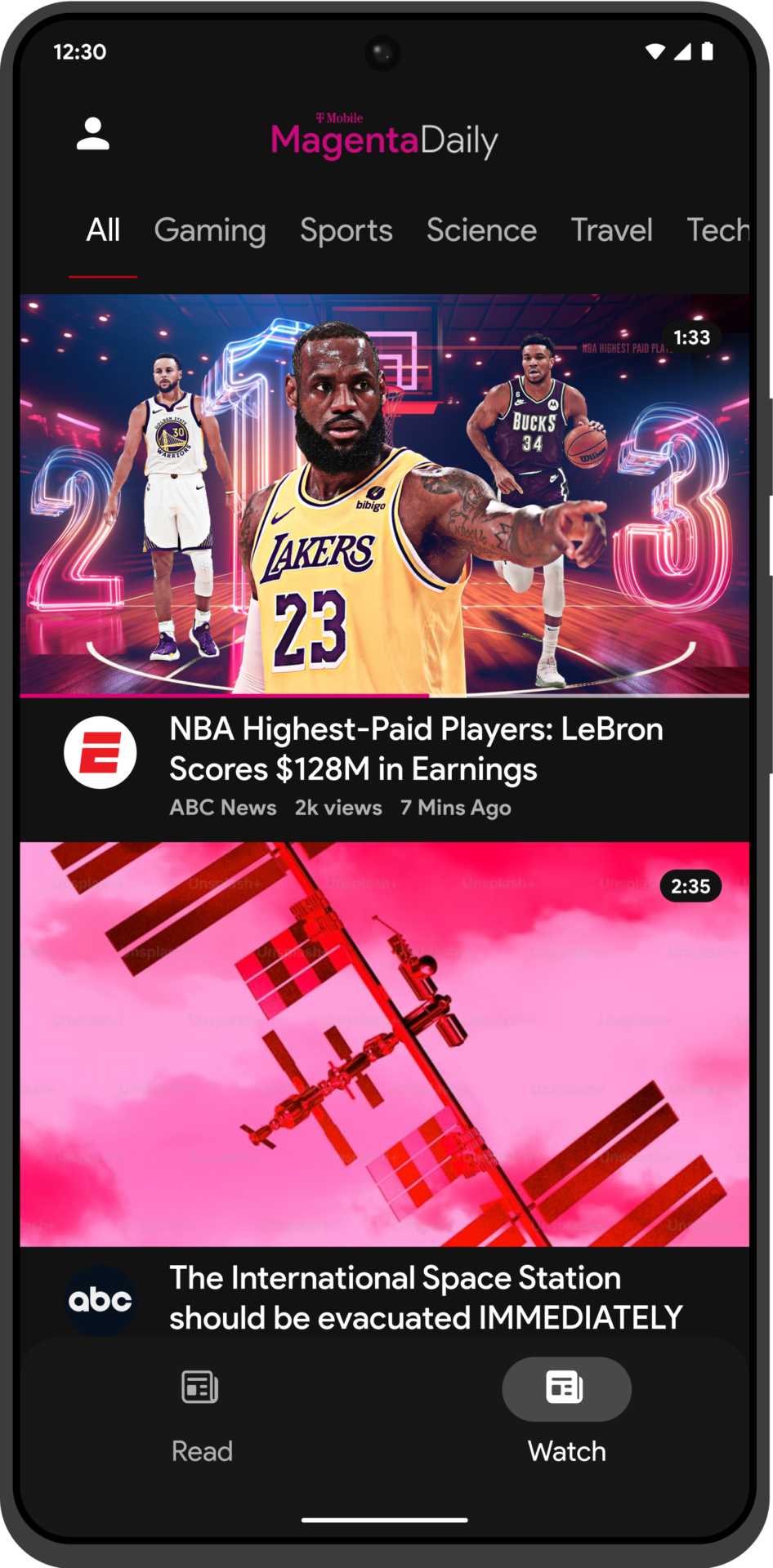Show the Travel category

[611, 230]
